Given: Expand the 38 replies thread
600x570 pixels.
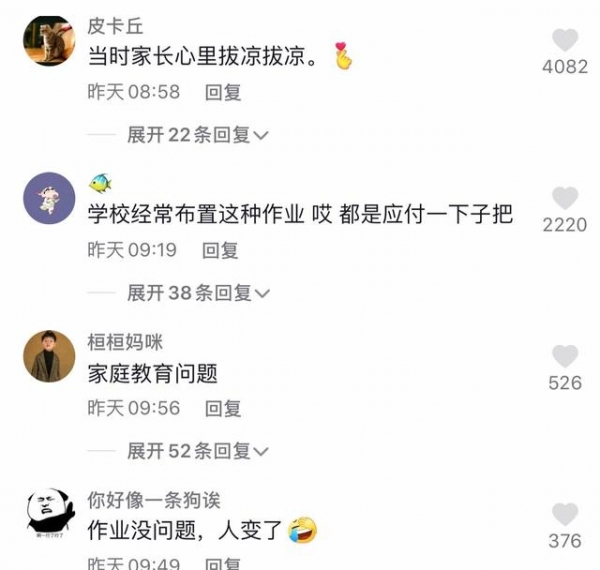Looking at the screenshot, I should click(197, 293).
